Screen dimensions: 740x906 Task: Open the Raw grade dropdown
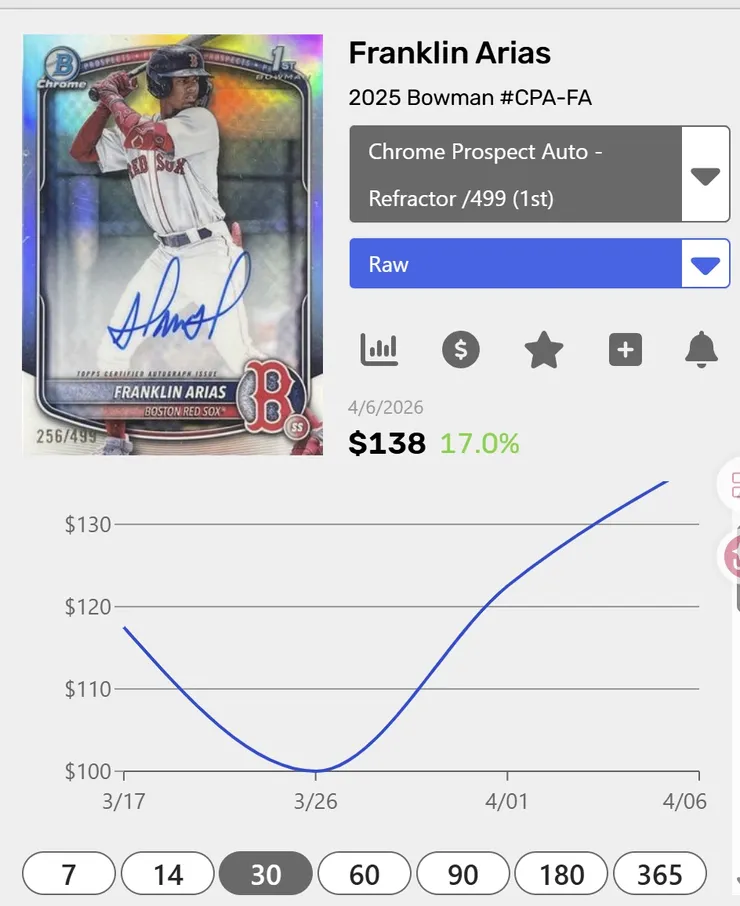pos(705,265)
